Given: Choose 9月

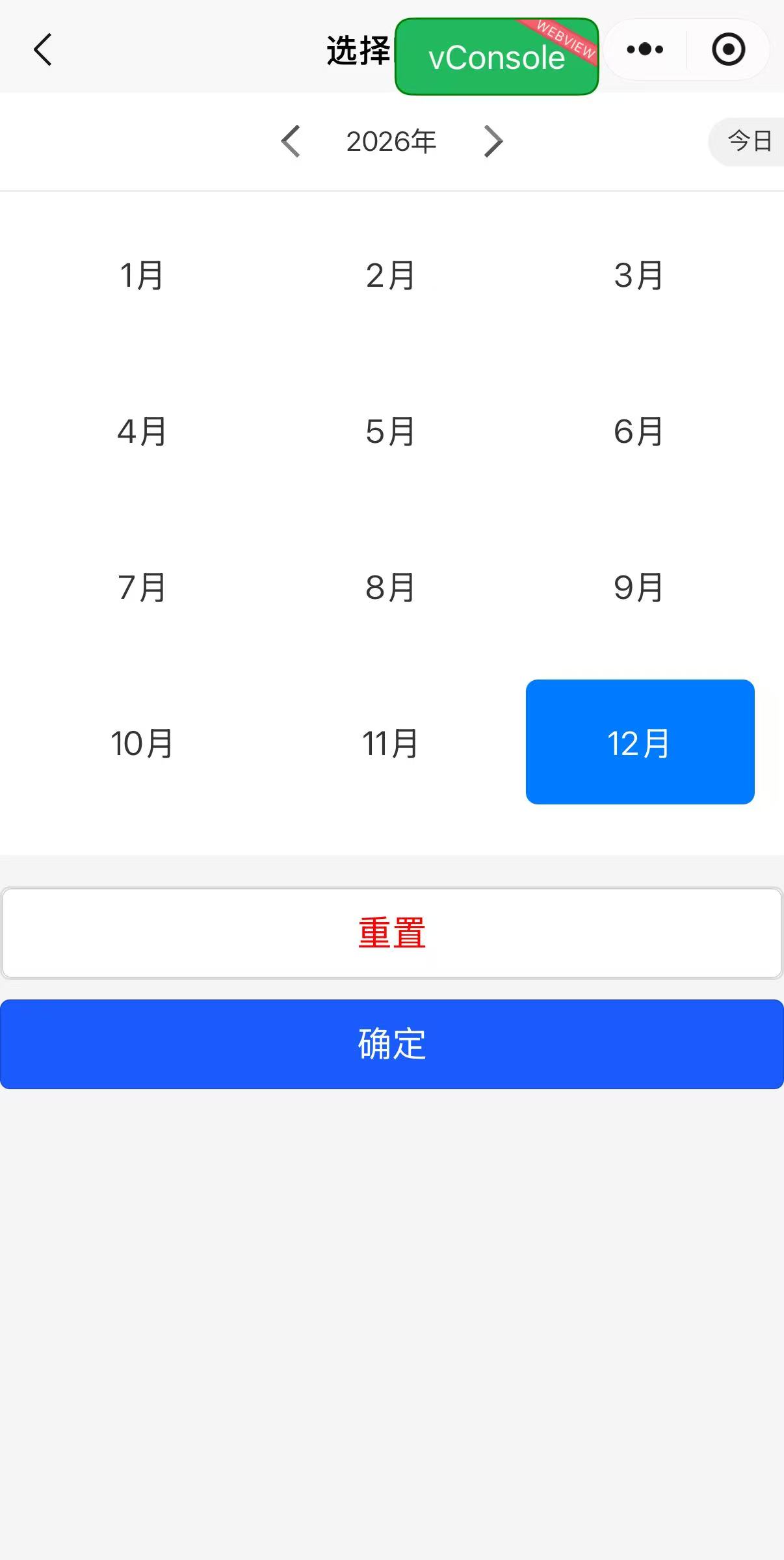Looking at the screenshot, I should click(638, 587).
